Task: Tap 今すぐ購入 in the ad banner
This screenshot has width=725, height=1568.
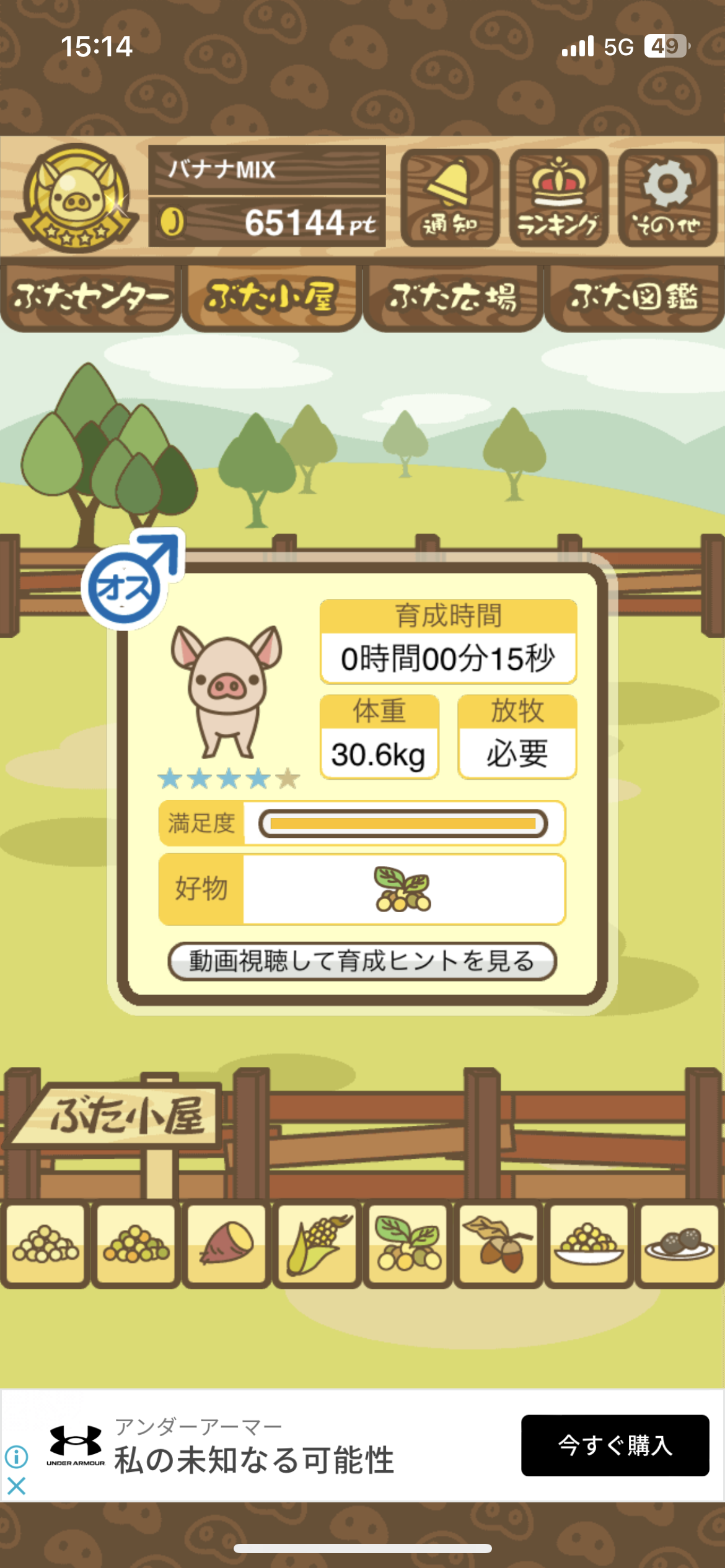Action: [615, 1445]
